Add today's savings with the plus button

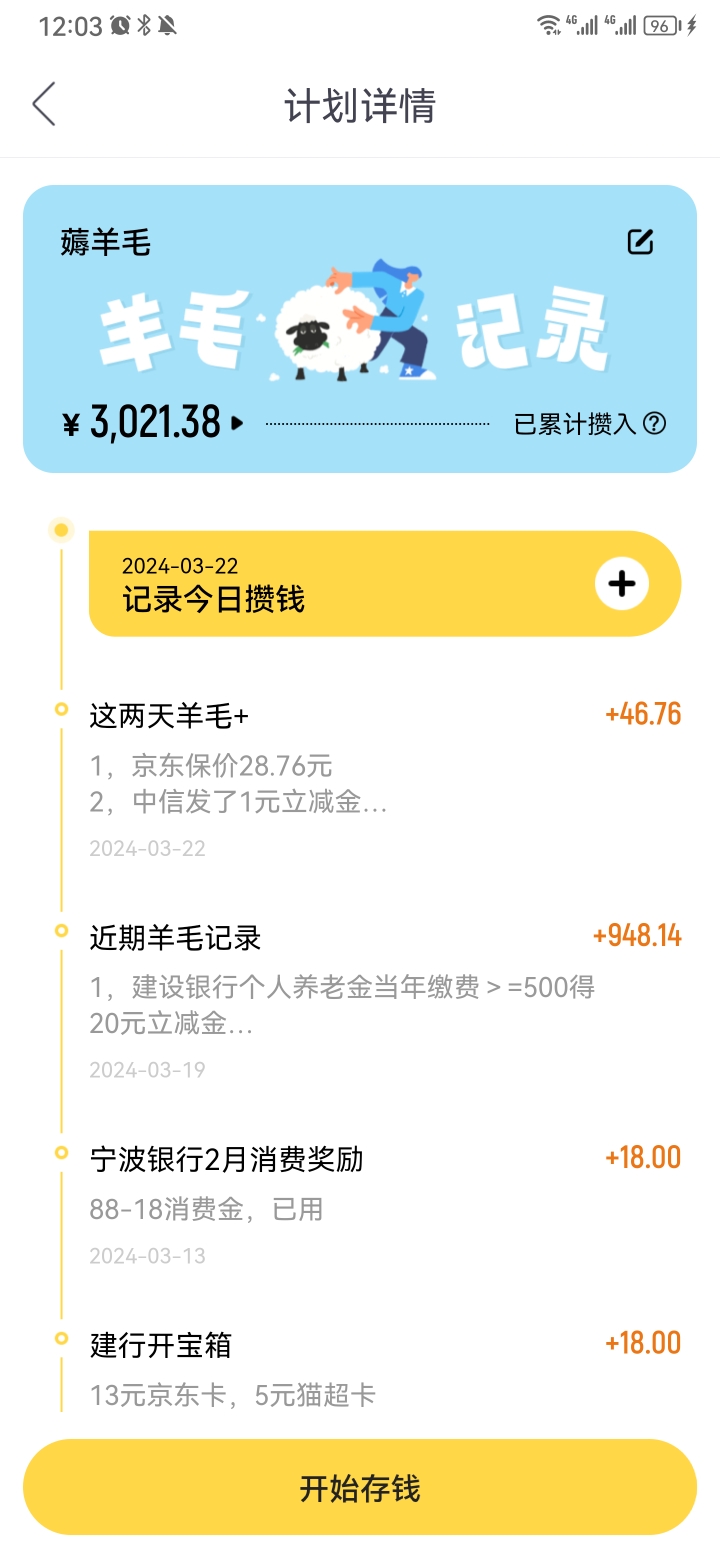point(622,584)
